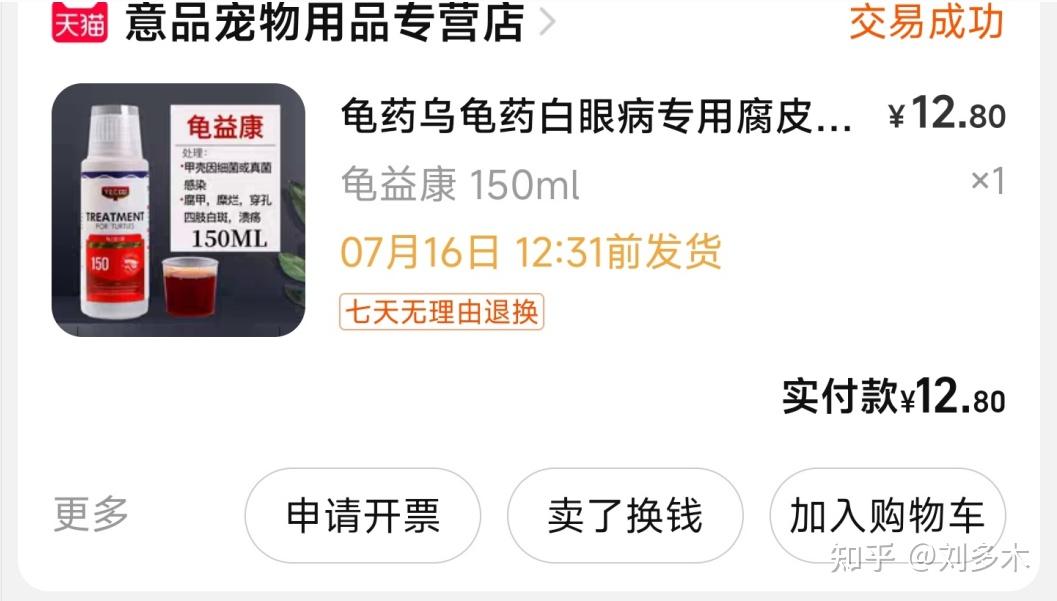Add the item via 加入购物车
This screenshot has height=601, width=1057.
pyautogui.click(x=887, y=516)
